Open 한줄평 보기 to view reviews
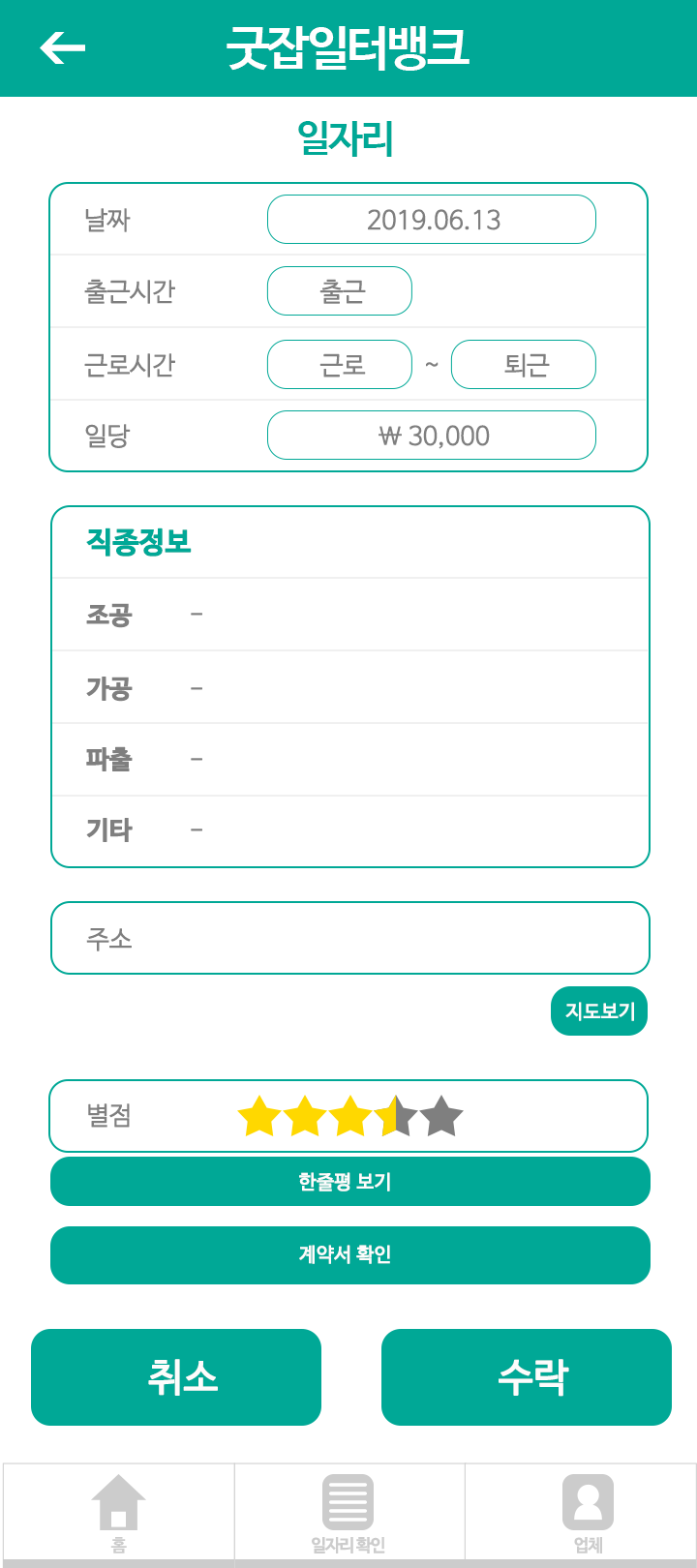697x1568 pixels. pos(348,1182)
